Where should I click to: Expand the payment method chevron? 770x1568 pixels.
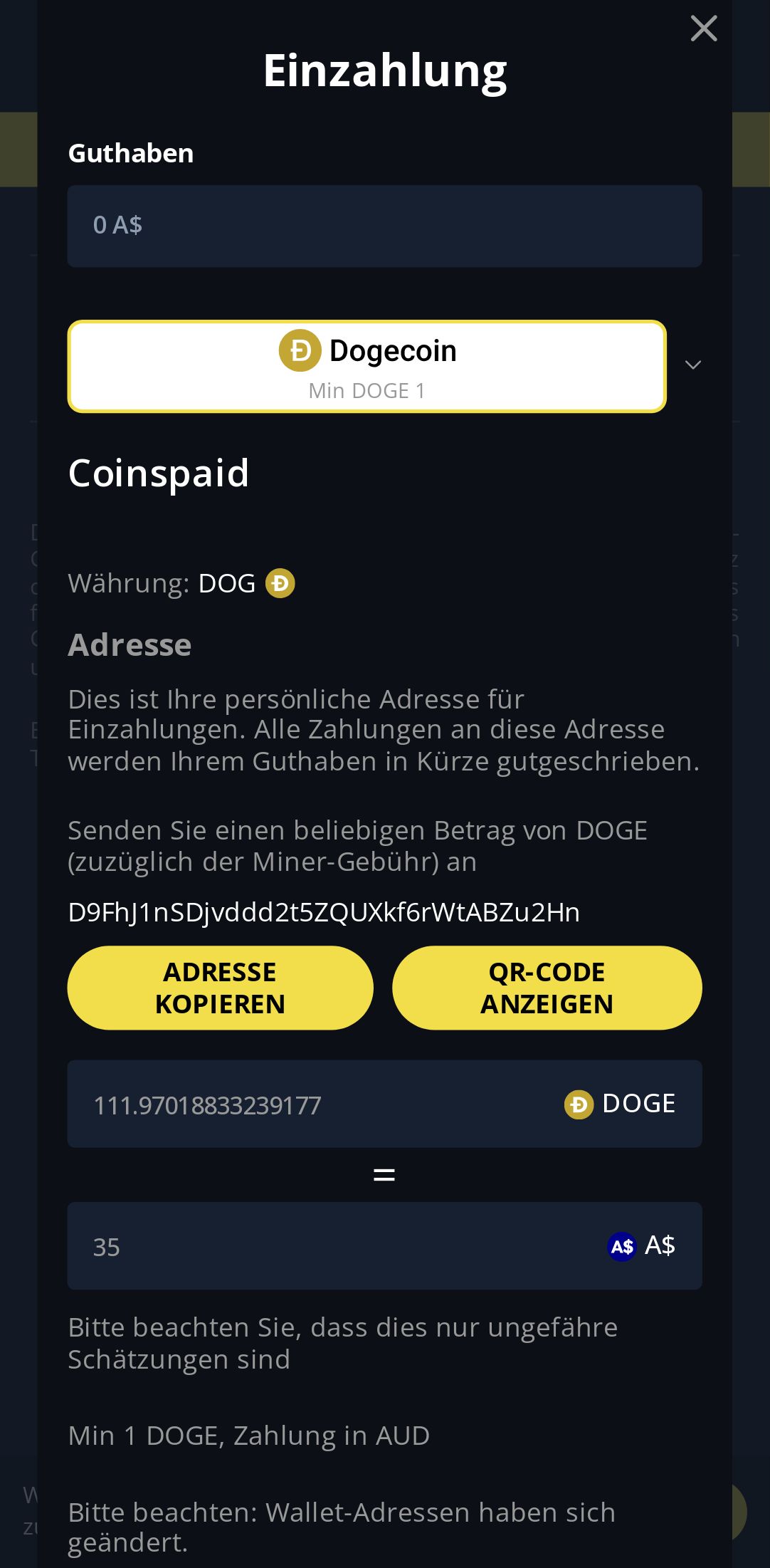click(x=692, y=365)
